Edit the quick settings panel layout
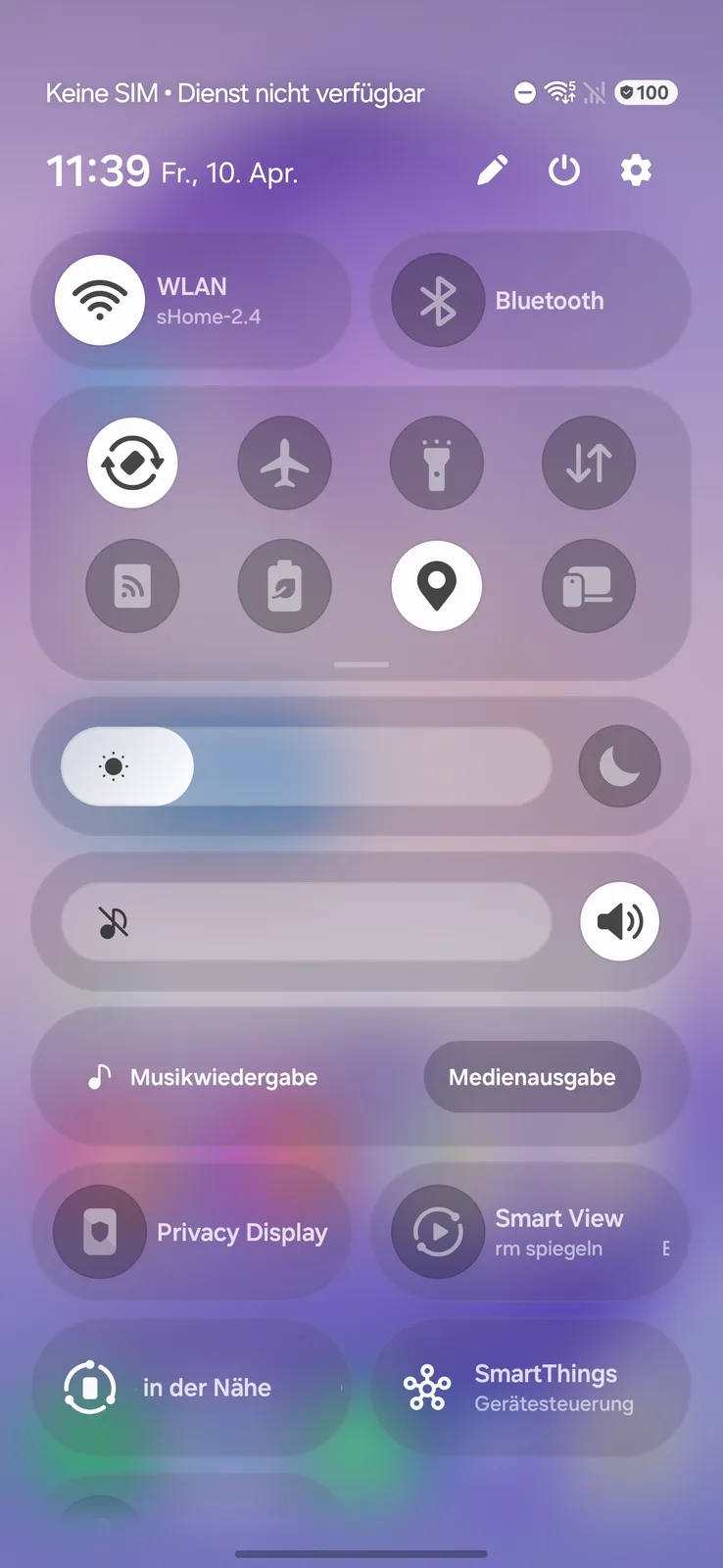The height and width of the screenshot is (1568, 723). coord(493,171)
